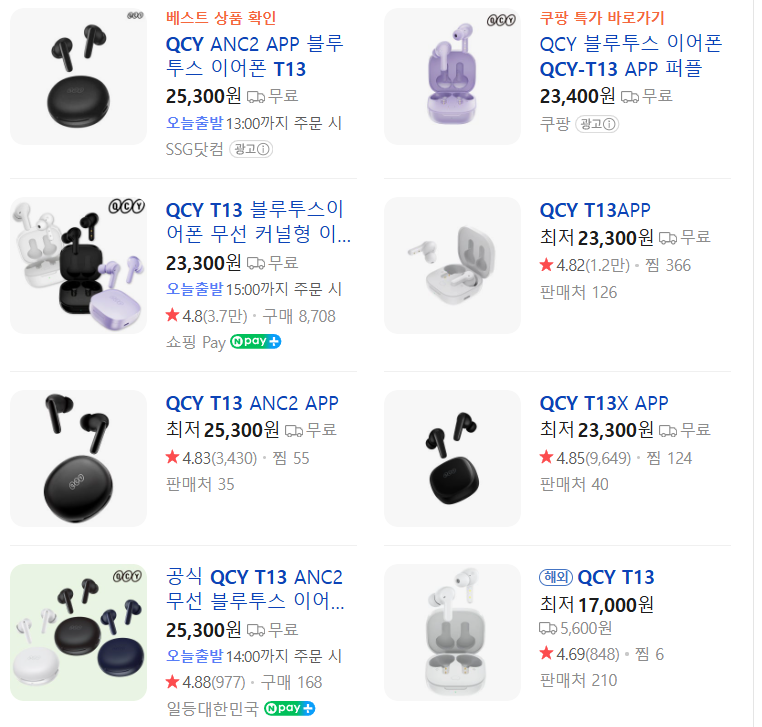Select the QCY T13APP product card
Image resolution: width=762 pixels, height=727 pixels.
[x=595, y=210]
